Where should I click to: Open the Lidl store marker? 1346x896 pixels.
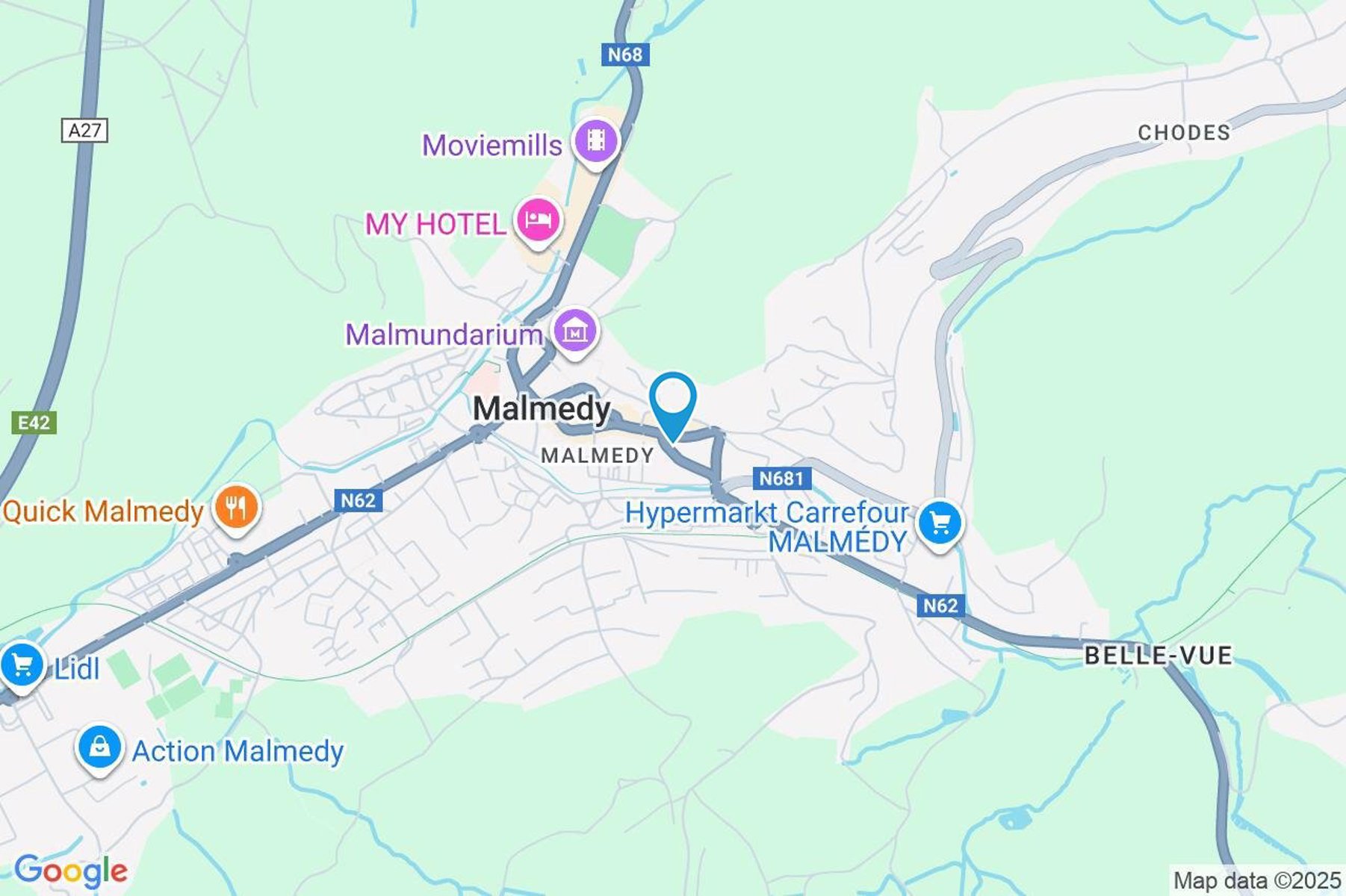[x=22, y=665]
